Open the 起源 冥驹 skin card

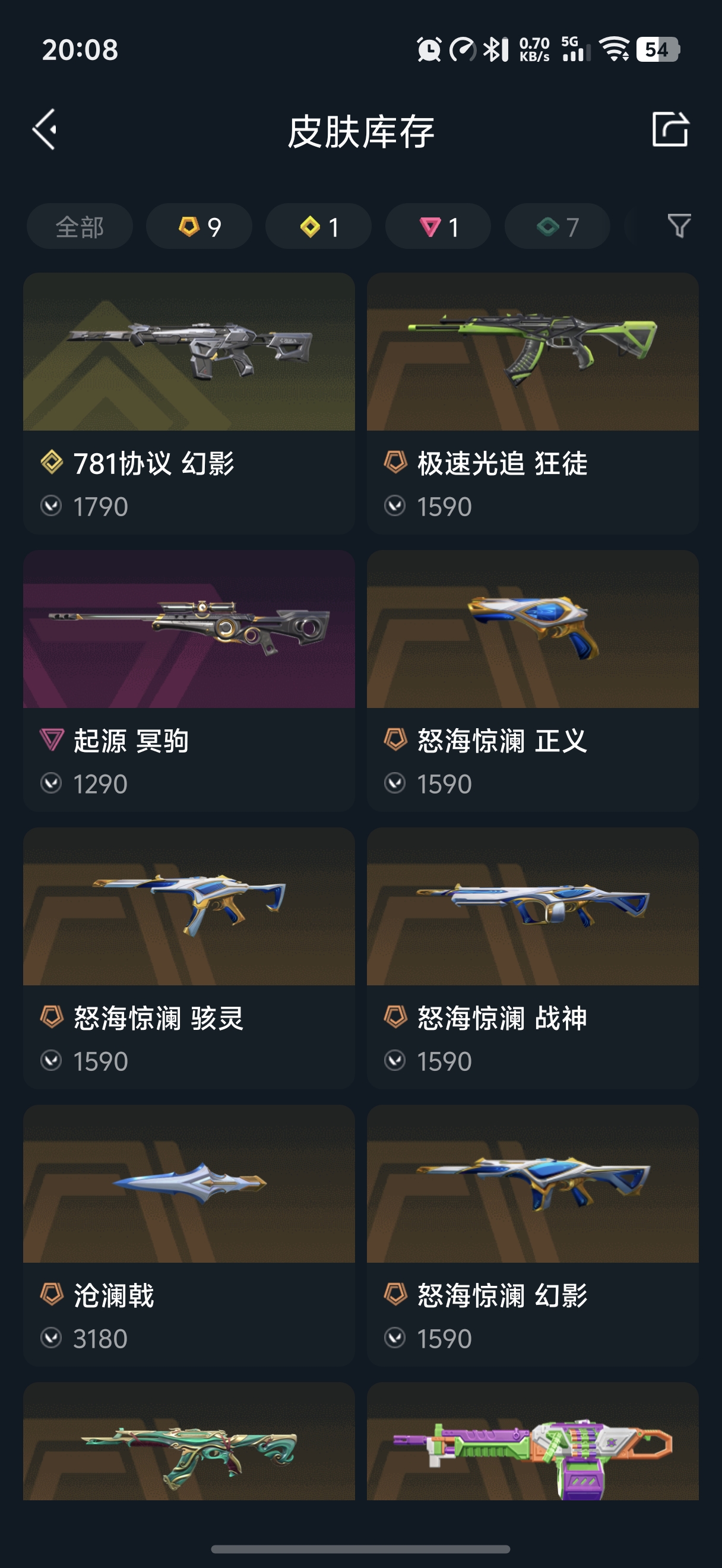[x=189, y=681]
